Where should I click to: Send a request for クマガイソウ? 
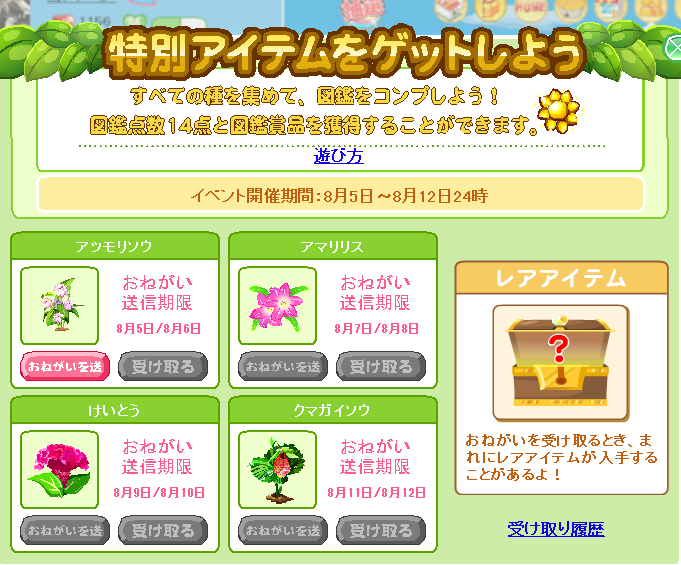(x=282, y=531)
